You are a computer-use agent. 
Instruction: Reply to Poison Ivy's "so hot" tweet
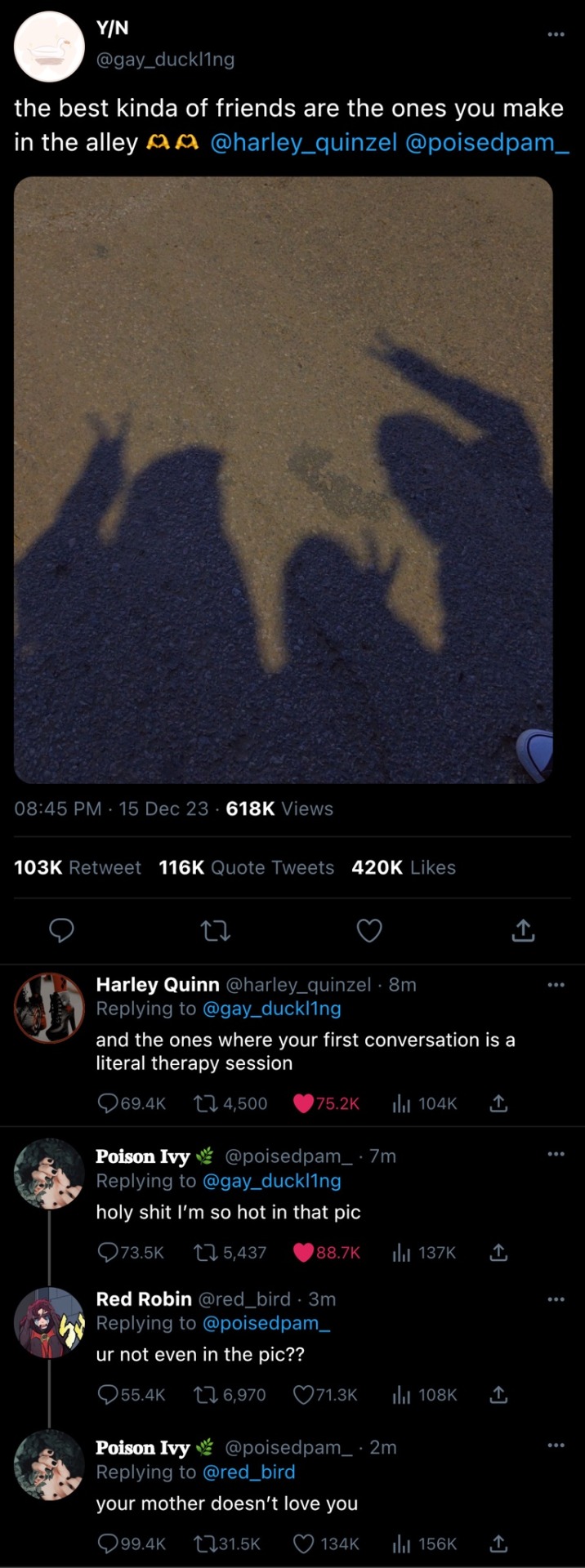(107, 1252)
